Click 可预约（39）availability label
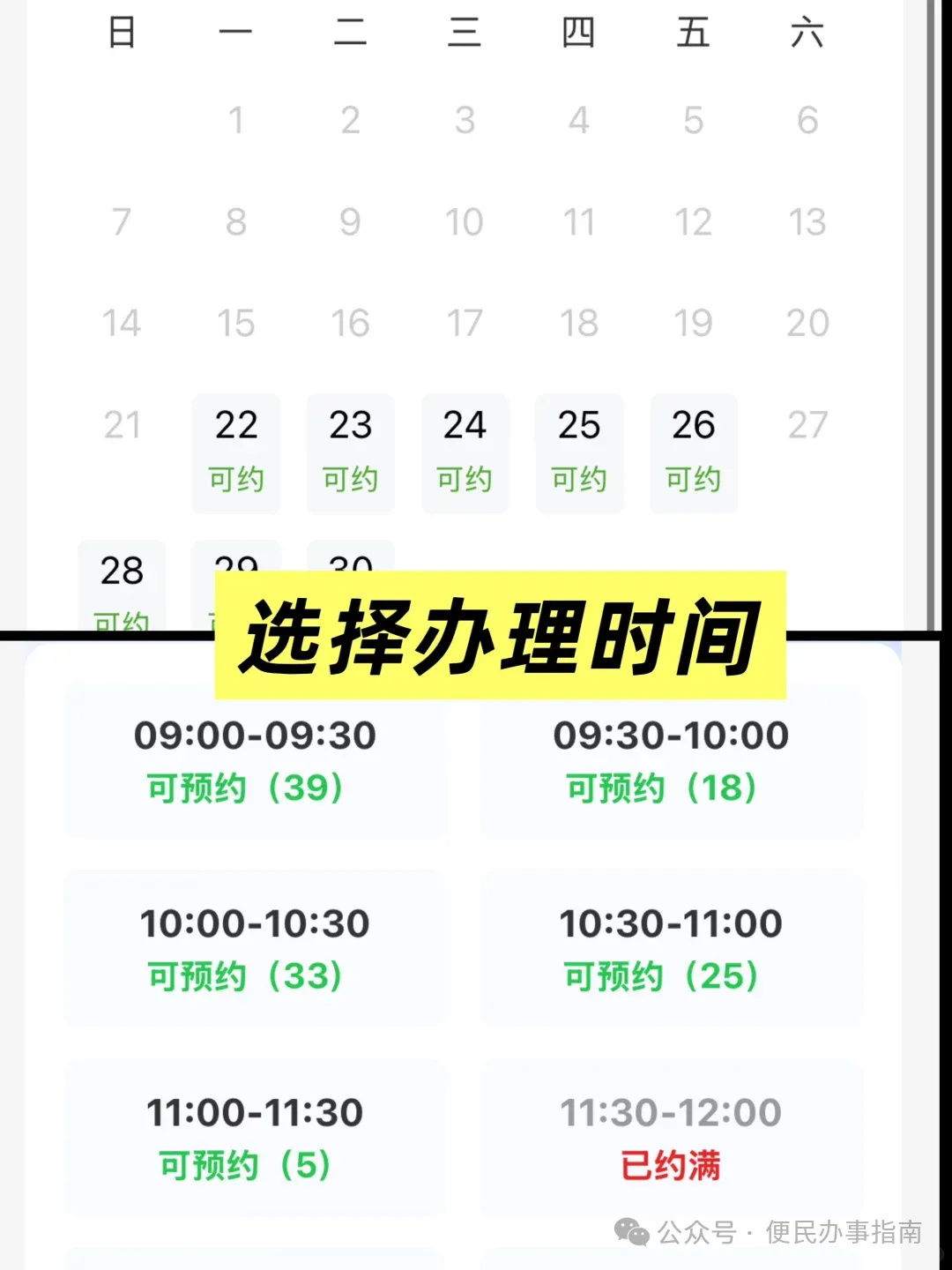The image size is (952, 1270). pyautogui.click(x=243, y=789)
